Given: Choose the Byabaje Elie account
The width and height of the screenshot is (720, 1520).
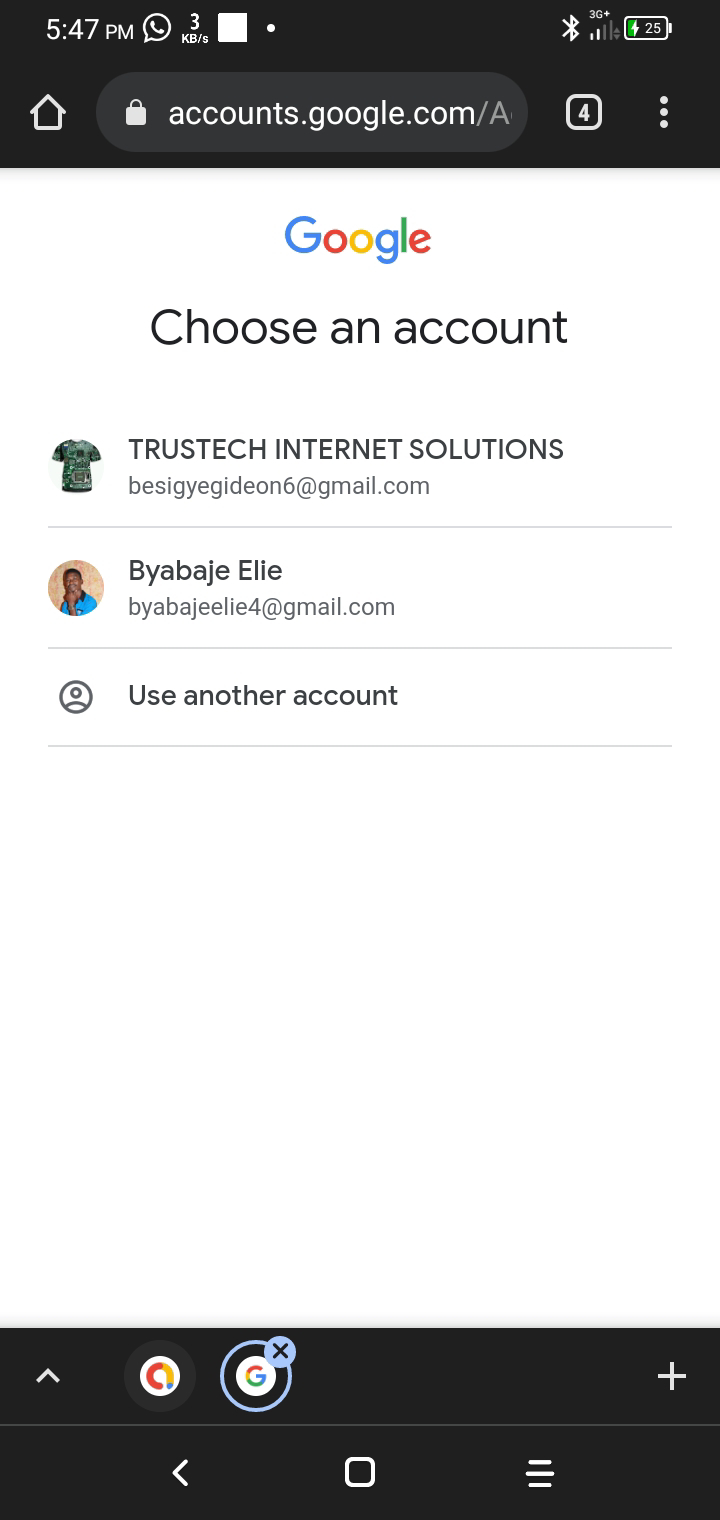Looking at the screenshot, I should point(360,588).
